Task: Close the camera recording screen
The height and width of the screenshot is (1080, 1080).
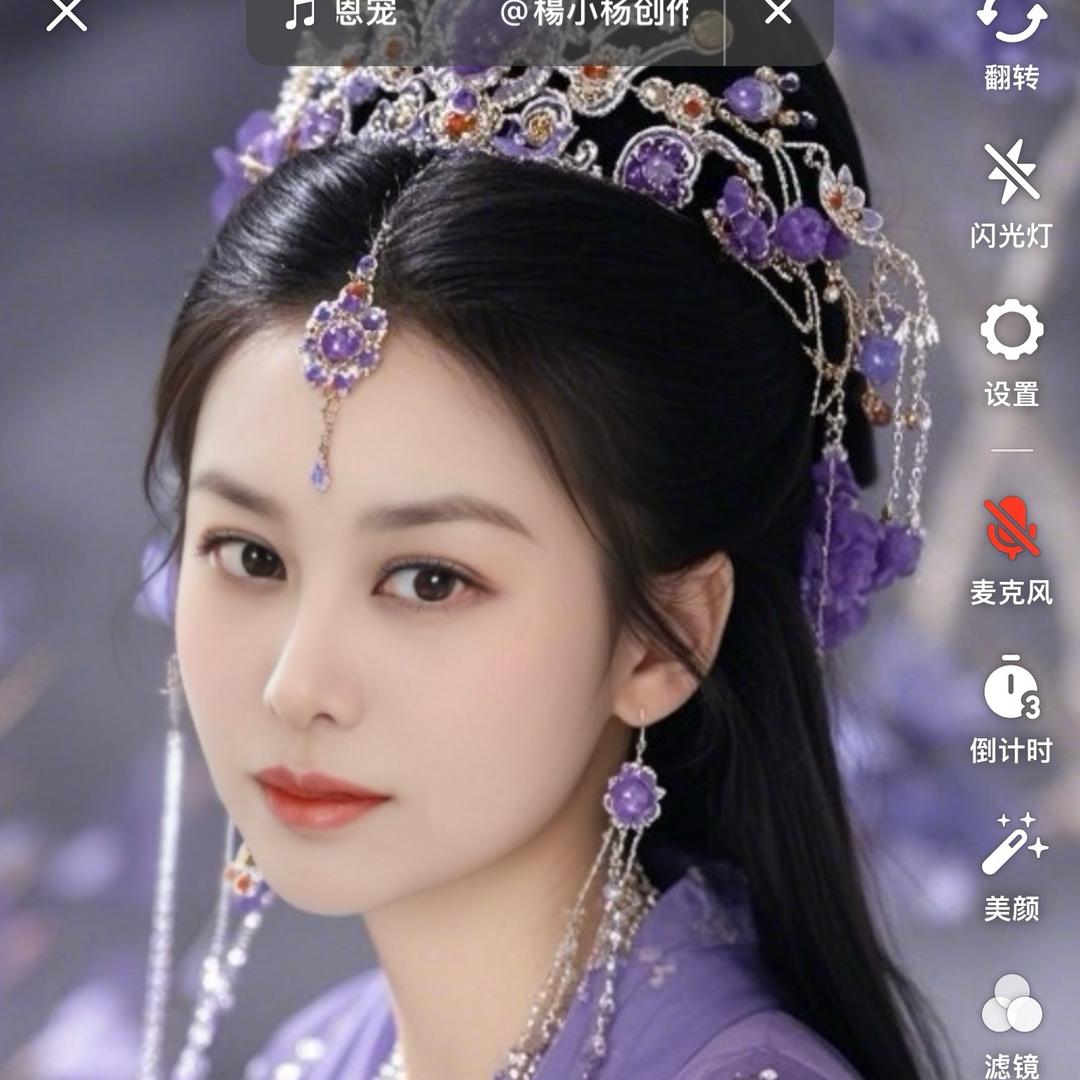Action: pyautogui.click(x=66, y=14)
